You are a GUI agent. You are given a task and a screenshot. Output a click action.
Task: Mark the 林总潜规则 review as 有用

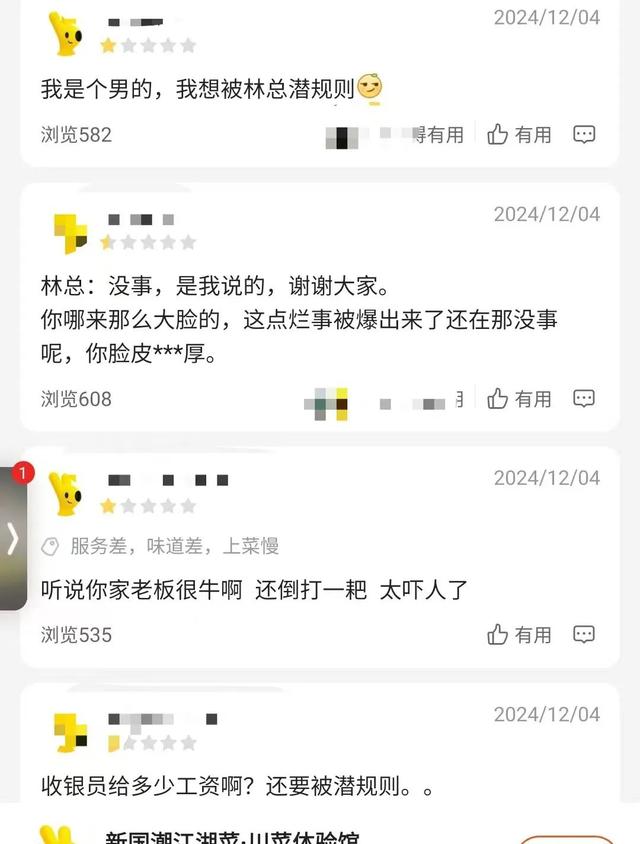point(519,134)
